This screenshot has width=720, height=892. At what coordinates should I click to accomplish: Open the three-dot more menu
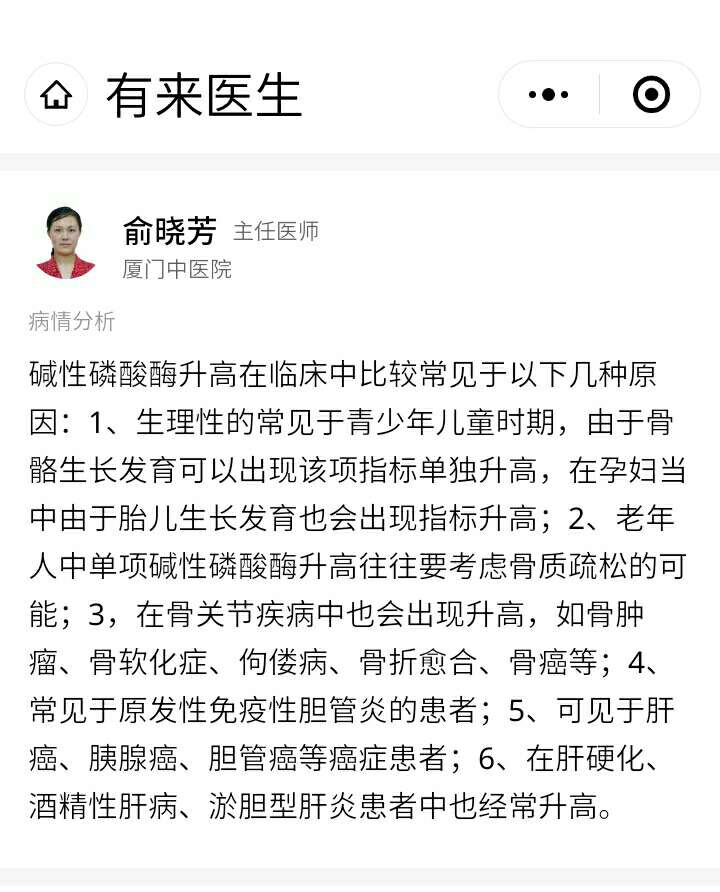pos(548,95)
